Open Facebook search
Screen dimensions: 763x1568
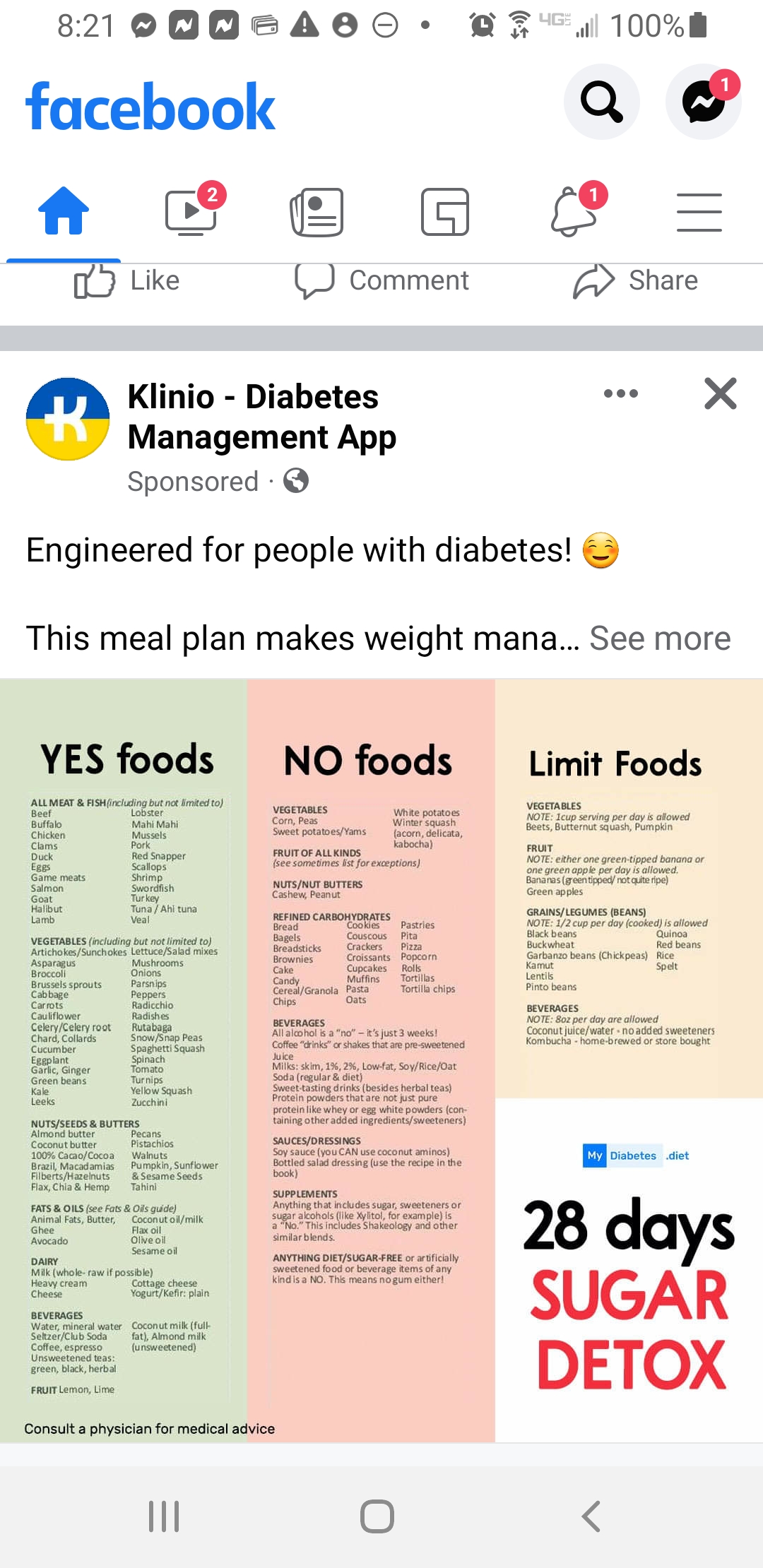coord(602,102)
